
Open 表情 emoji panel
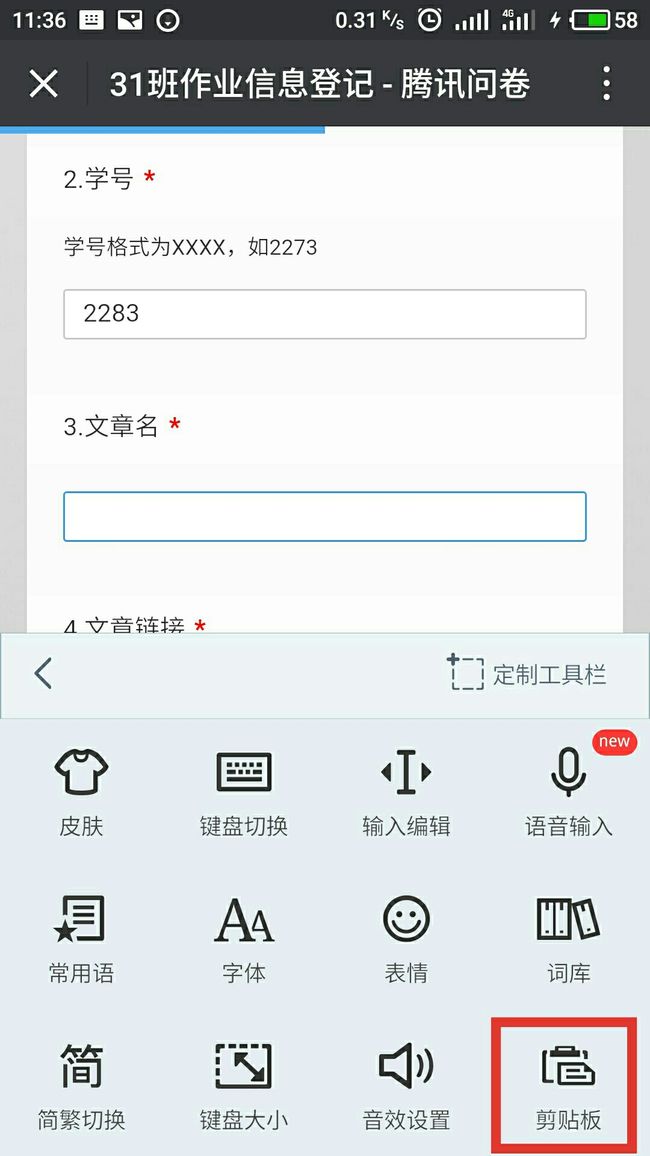click(406, 939)
